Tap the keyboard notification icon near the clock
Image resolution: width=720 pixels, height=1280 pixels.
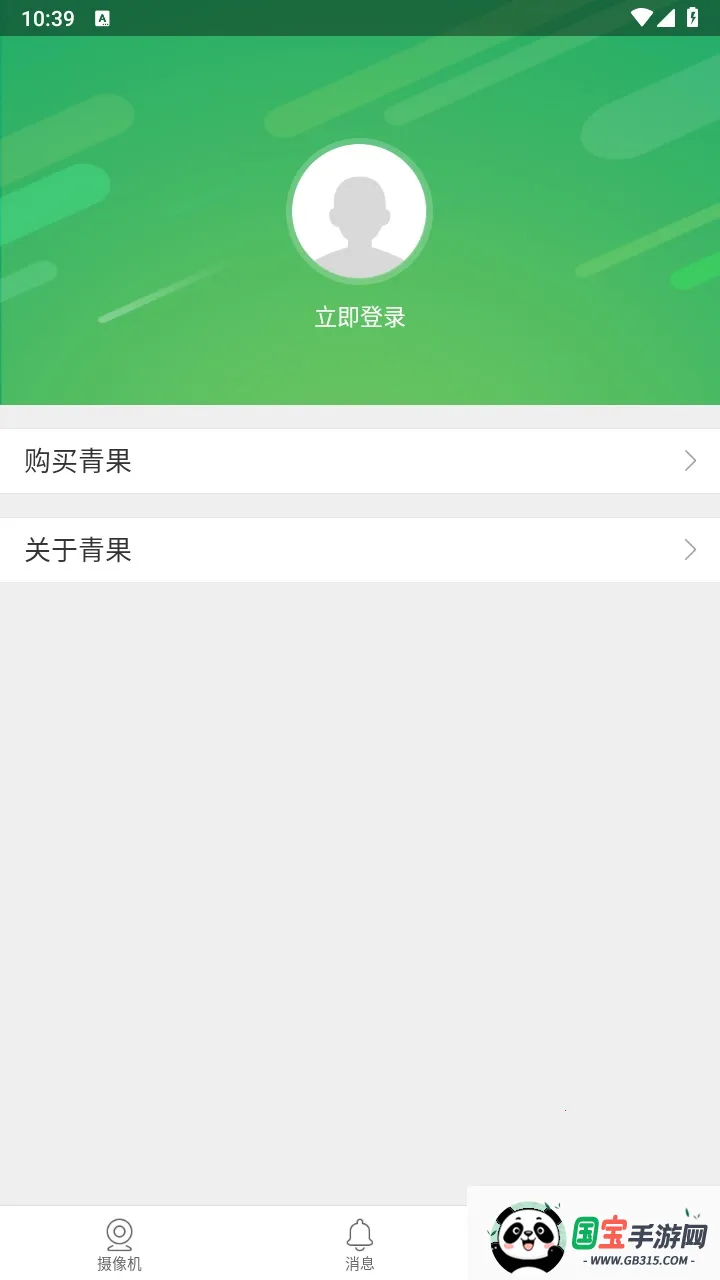tap(100, 17)
